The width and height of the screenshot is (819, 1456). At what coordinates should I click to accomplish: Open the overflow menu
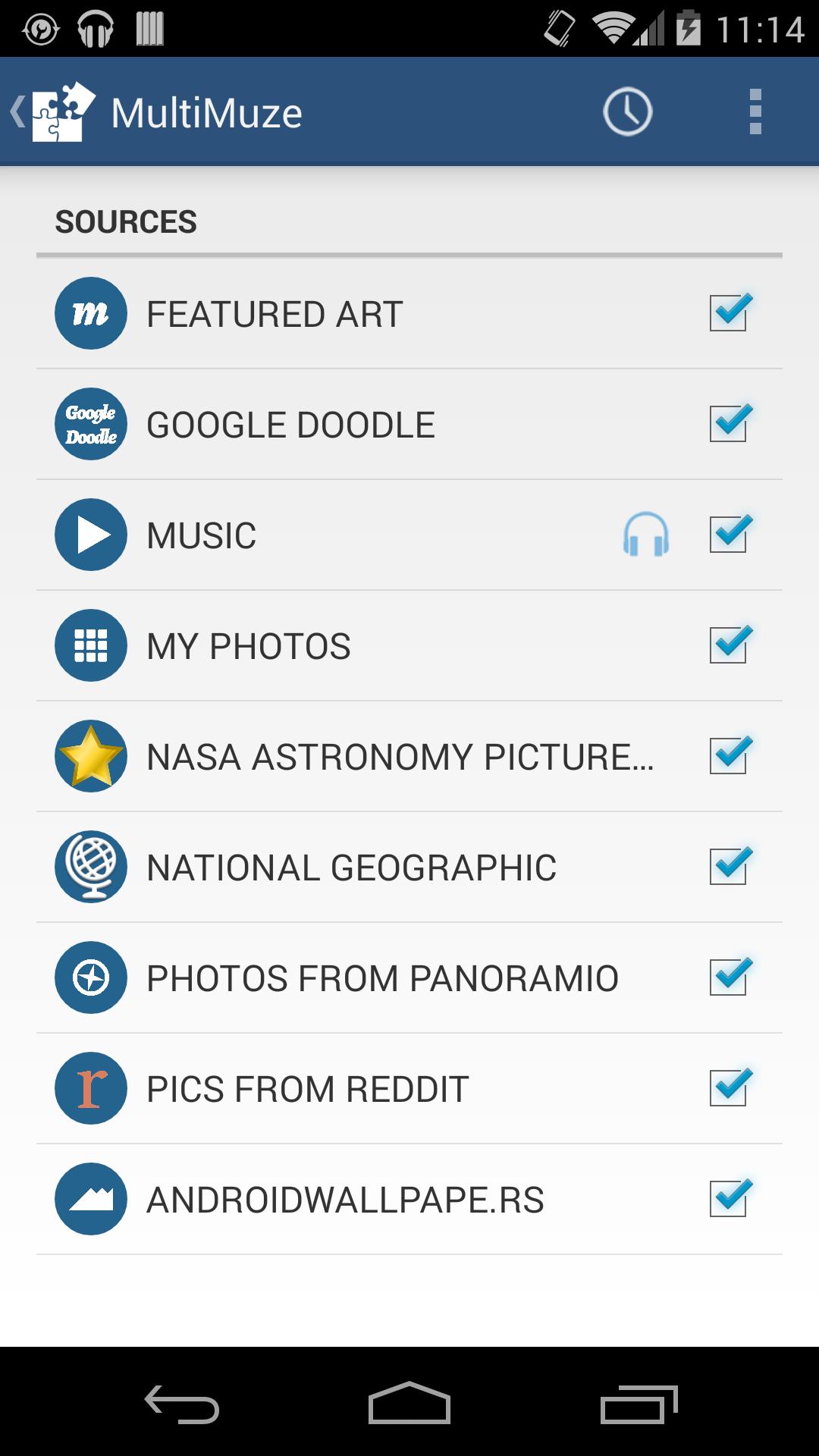click(755, 112)
